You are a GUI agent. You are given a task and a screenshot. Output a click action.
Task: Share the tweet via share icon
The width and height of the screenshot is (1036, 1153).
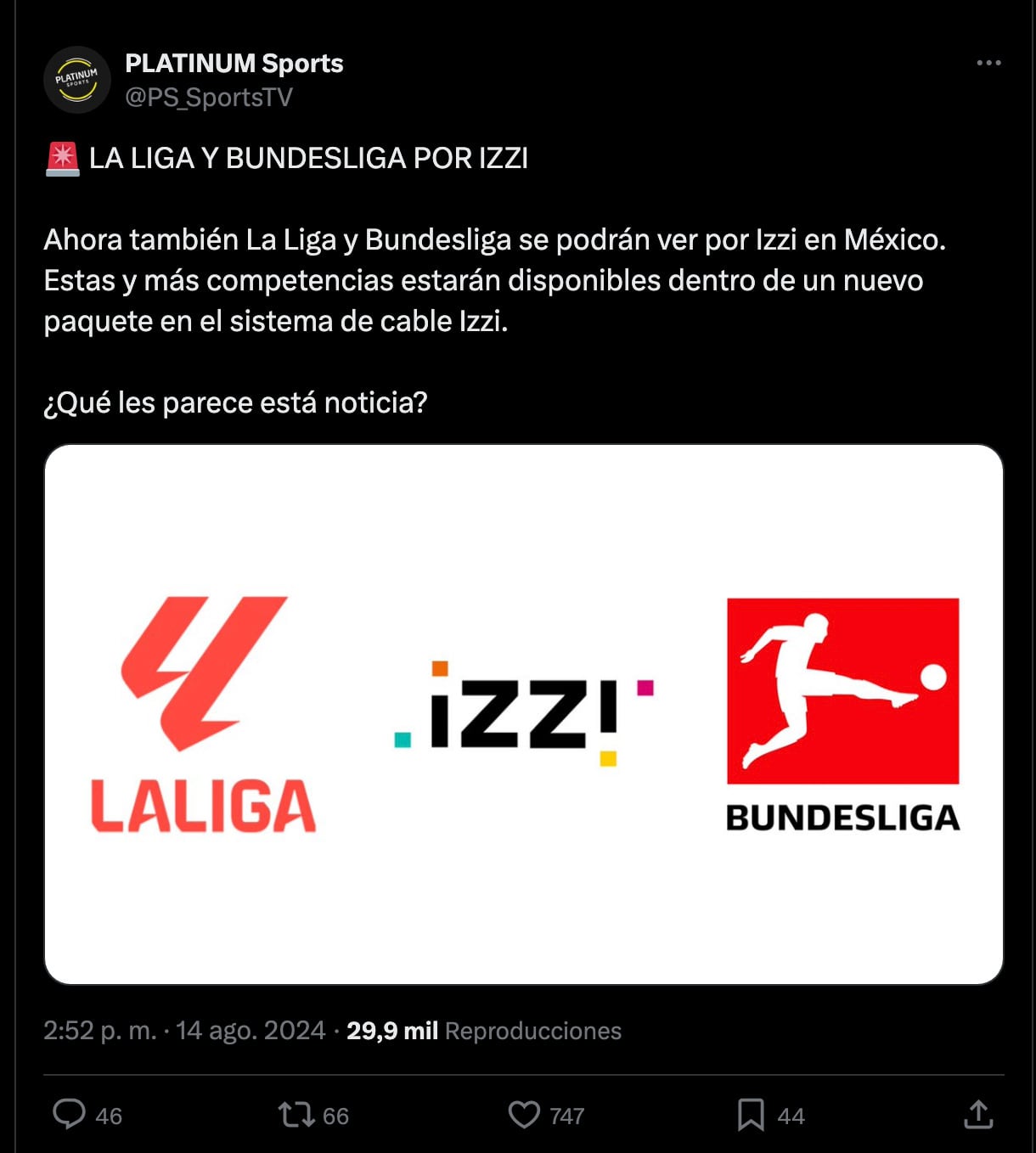click(x=978, y=1114)
